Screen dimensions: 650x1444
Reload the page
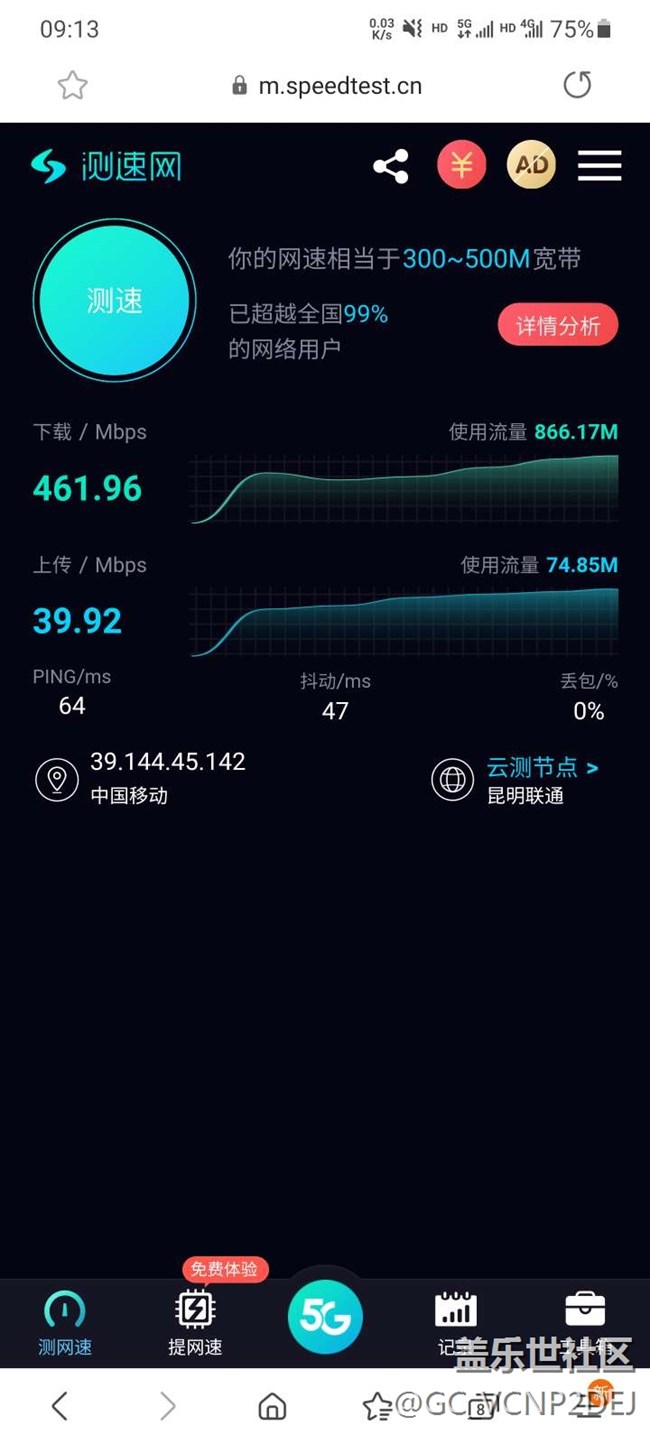(577, 85)
